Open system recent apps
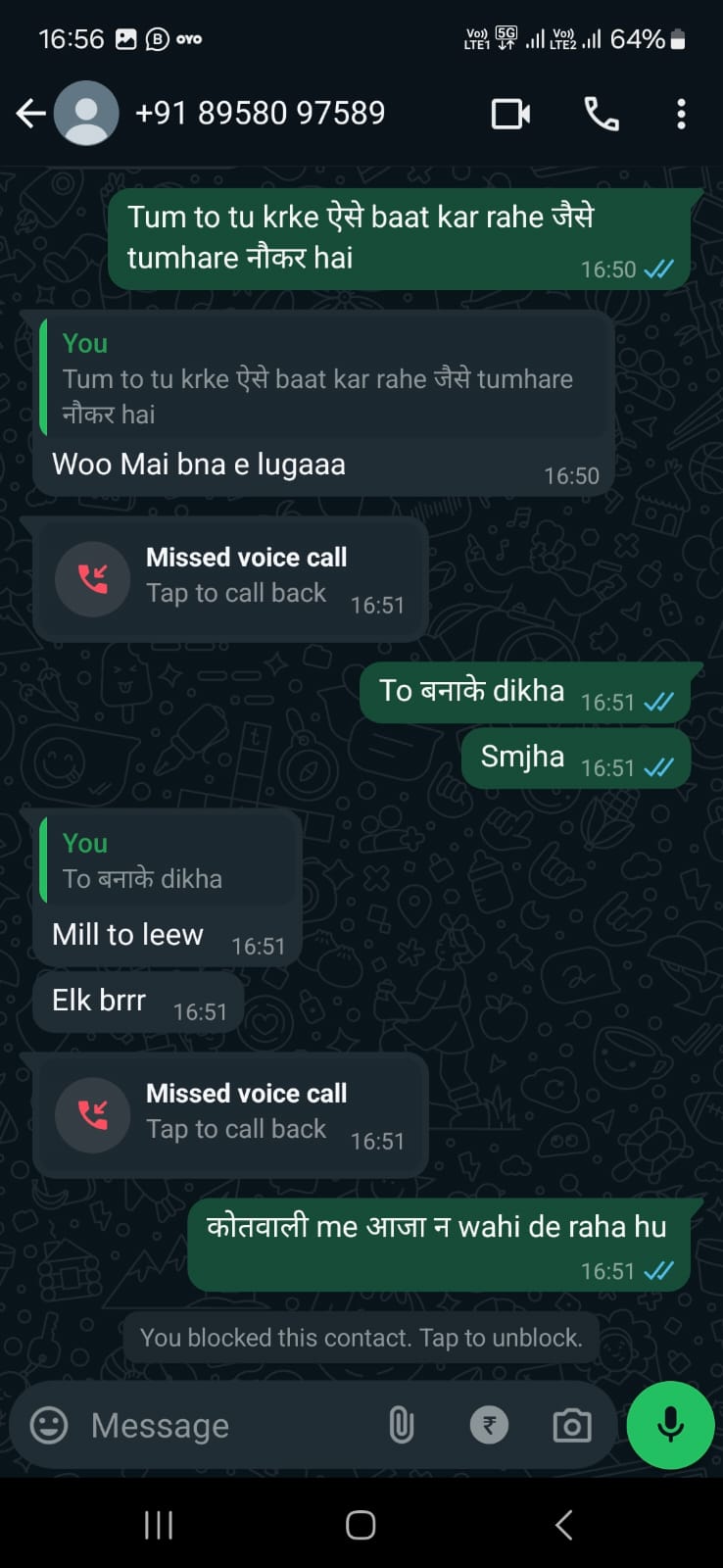This screenshot has height=1568, width=723. (x=159, y=1525)
